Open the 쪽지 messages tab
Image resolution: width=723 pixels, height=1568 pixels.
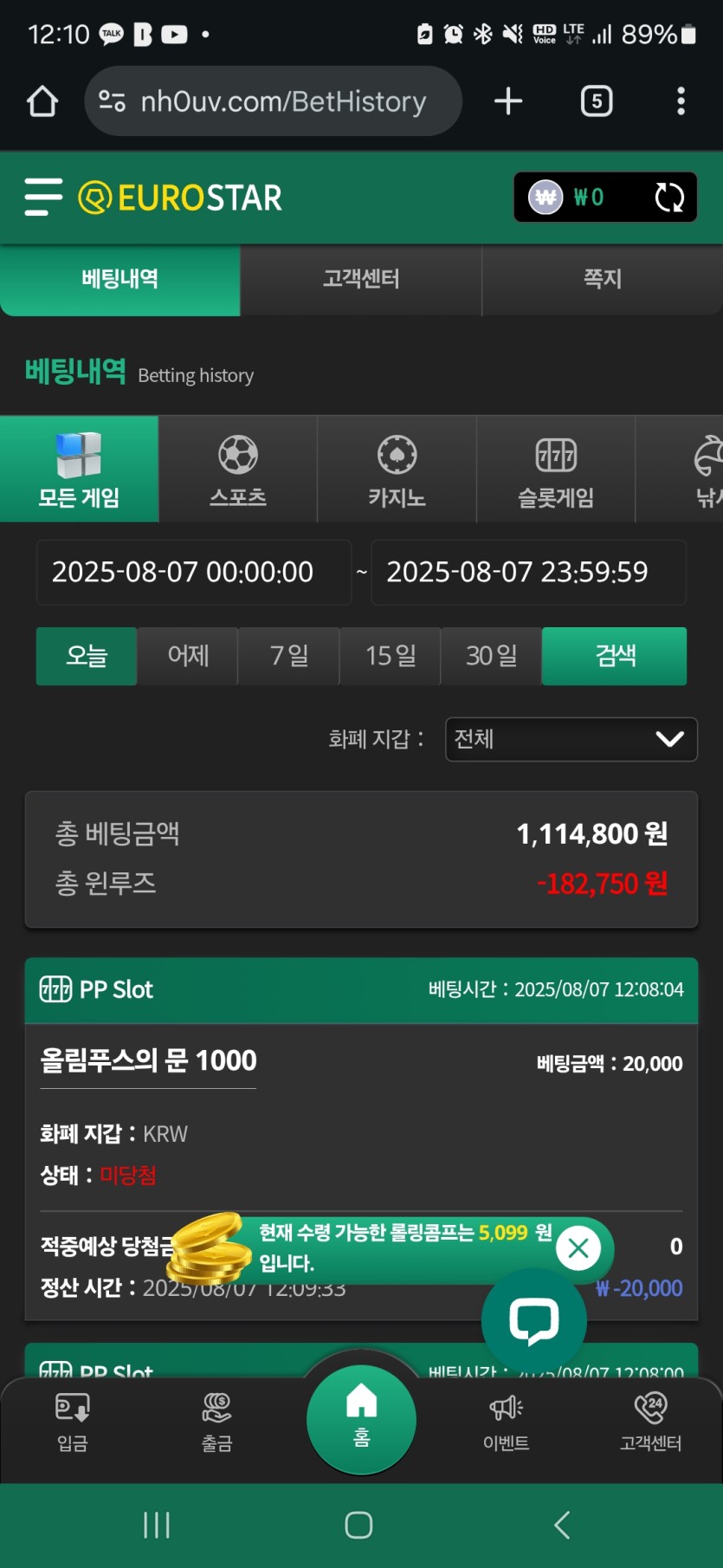(602, 279)
